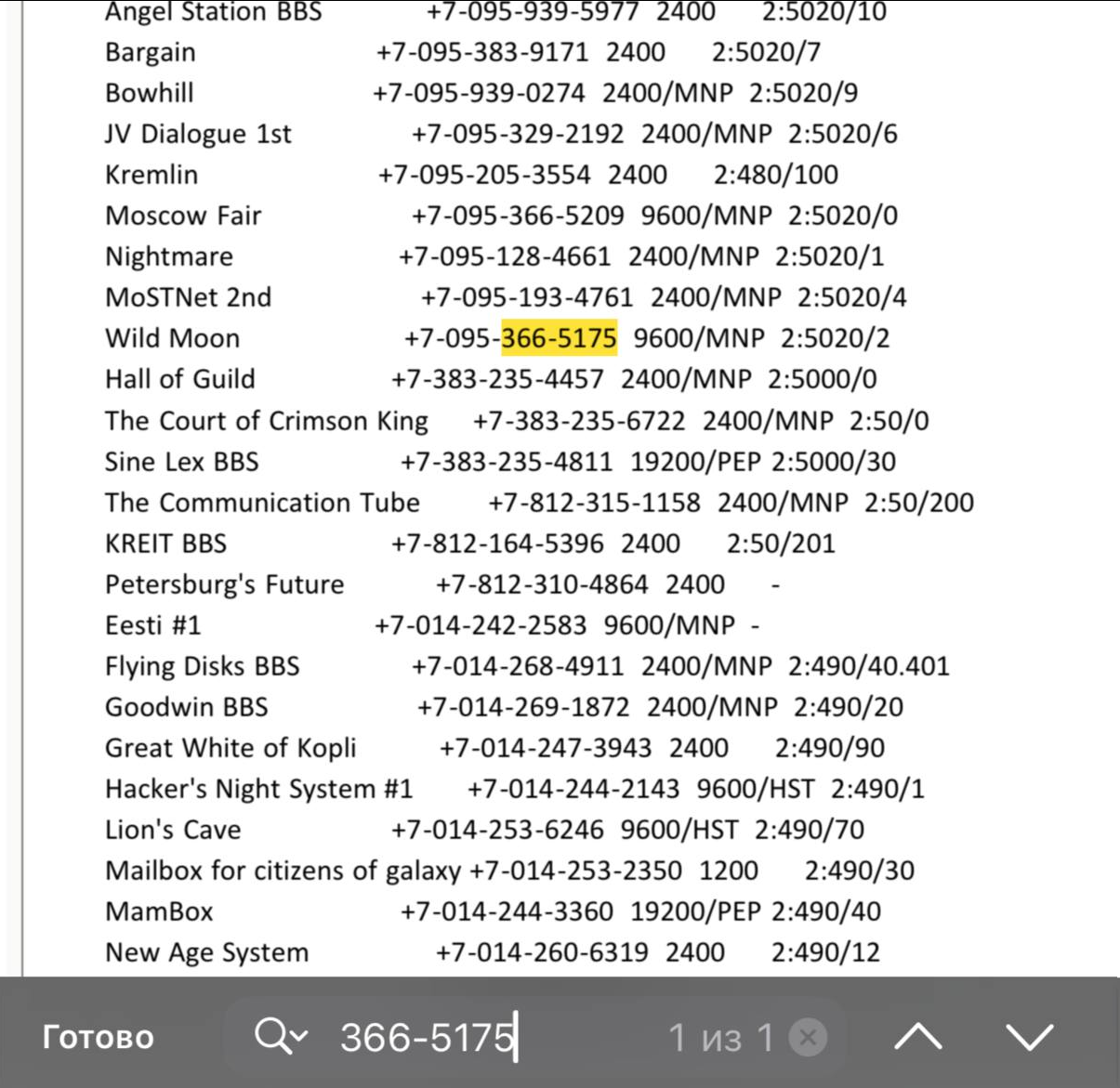
Task: Clear the search text with the X
Action: tap(808, 1037)
